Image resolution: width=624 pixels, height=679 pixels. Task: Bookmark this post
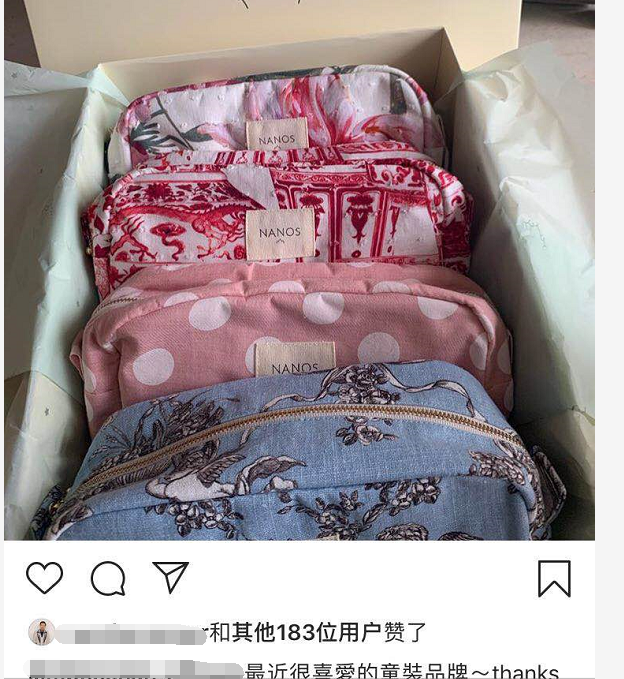(x=554, y=578)
